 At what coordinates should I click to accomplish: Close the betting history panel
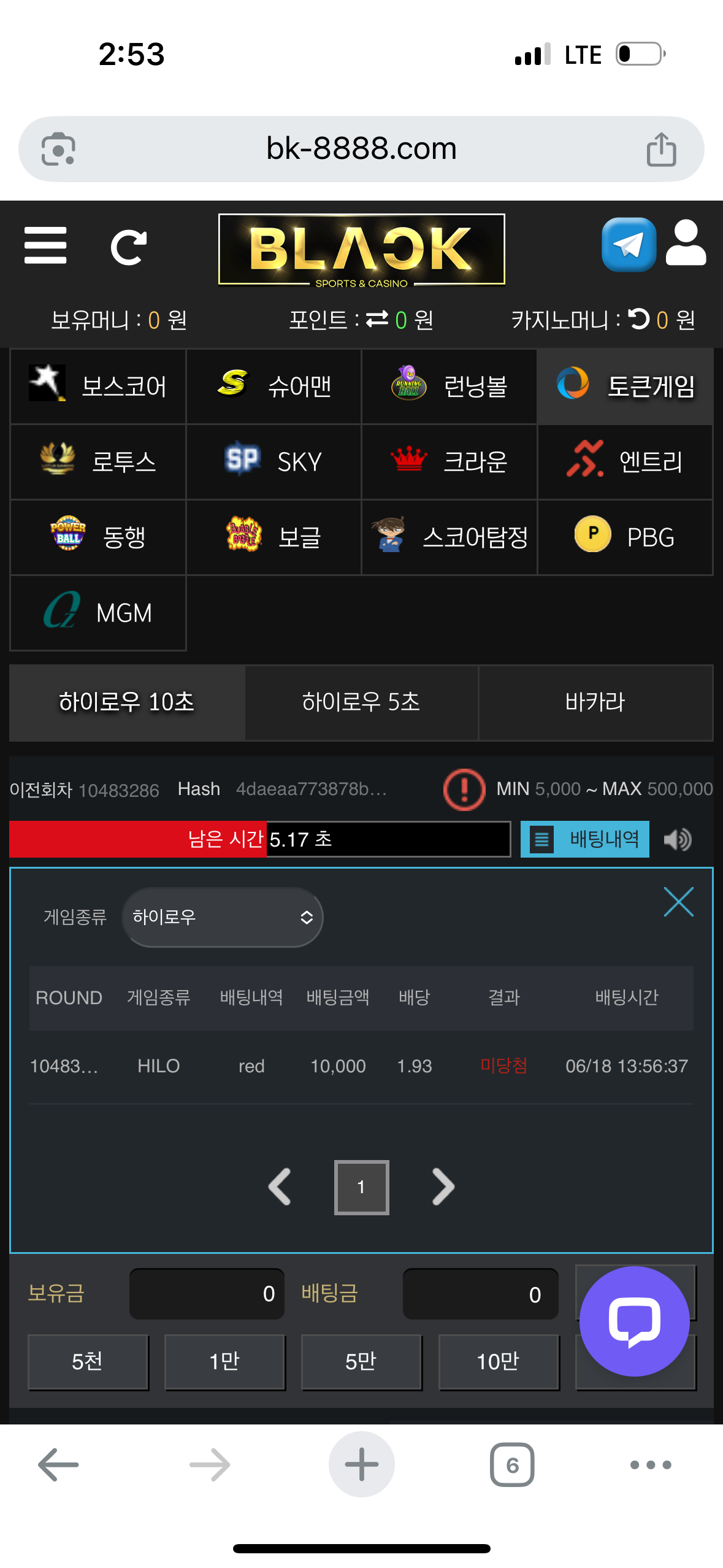678,902
